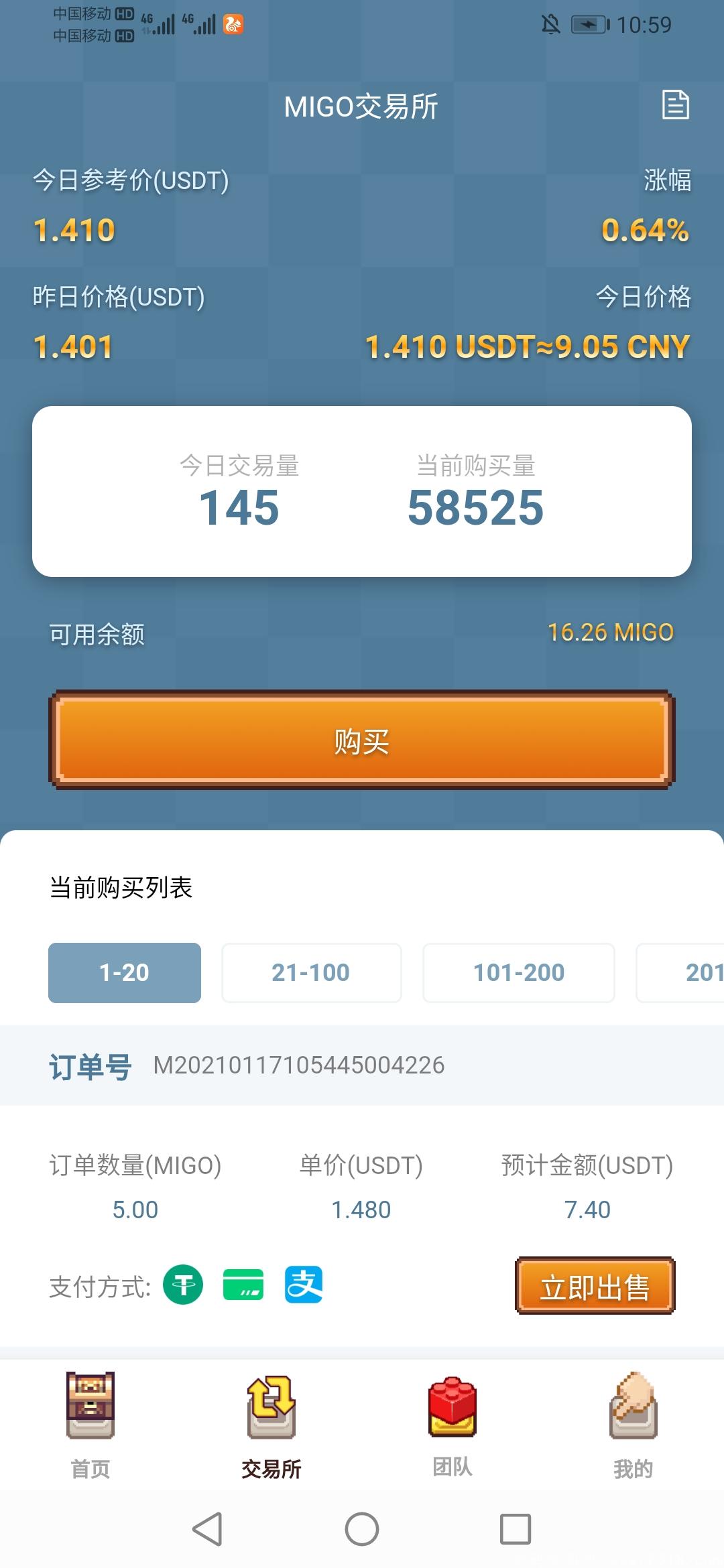Switch to the 21-100 range tab
This screenshot has height=1568, width=724.
pyautogui.click(x=312, y=972)
